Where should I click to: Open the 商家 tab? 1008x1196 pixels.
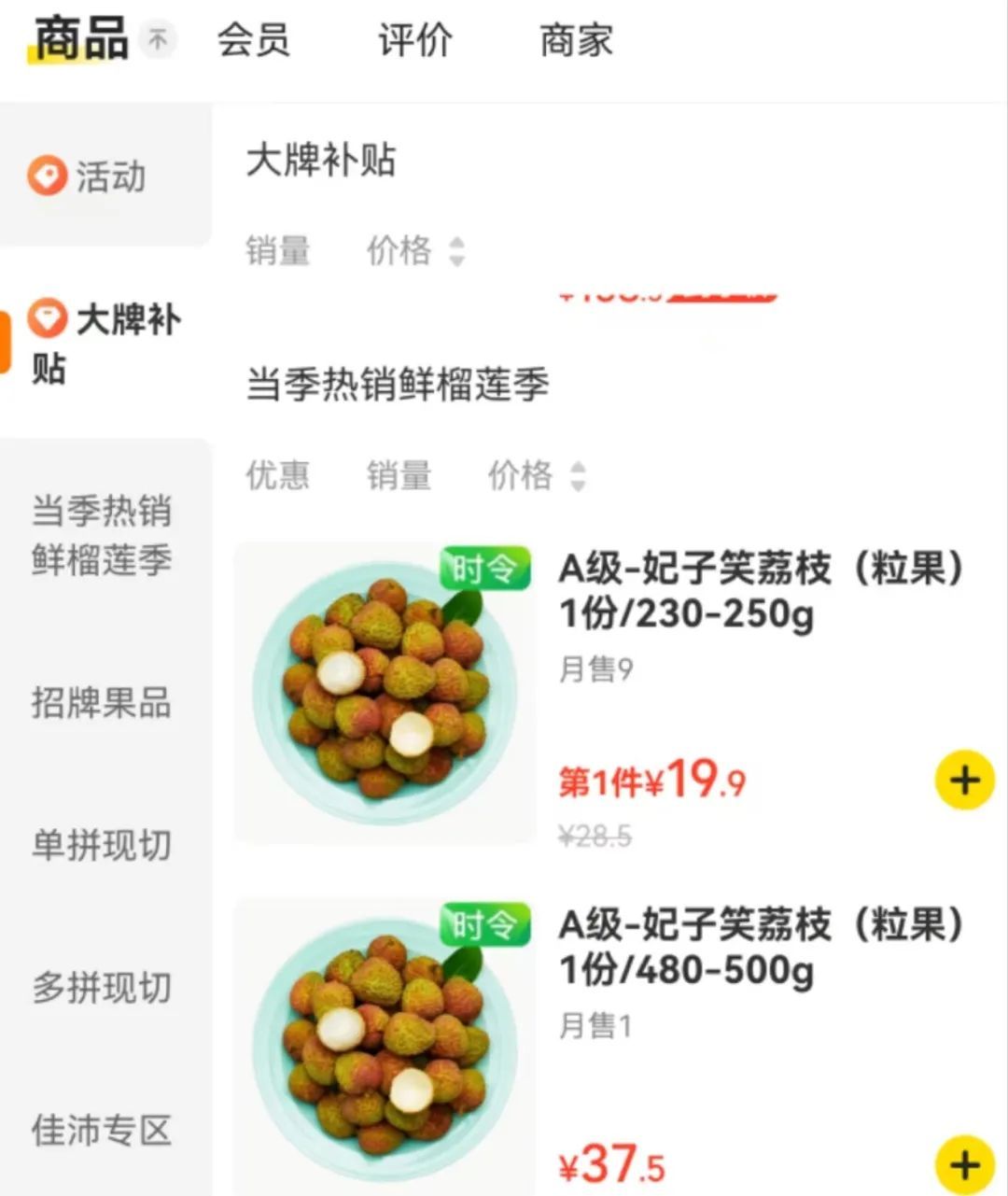(x=575, y=39)
